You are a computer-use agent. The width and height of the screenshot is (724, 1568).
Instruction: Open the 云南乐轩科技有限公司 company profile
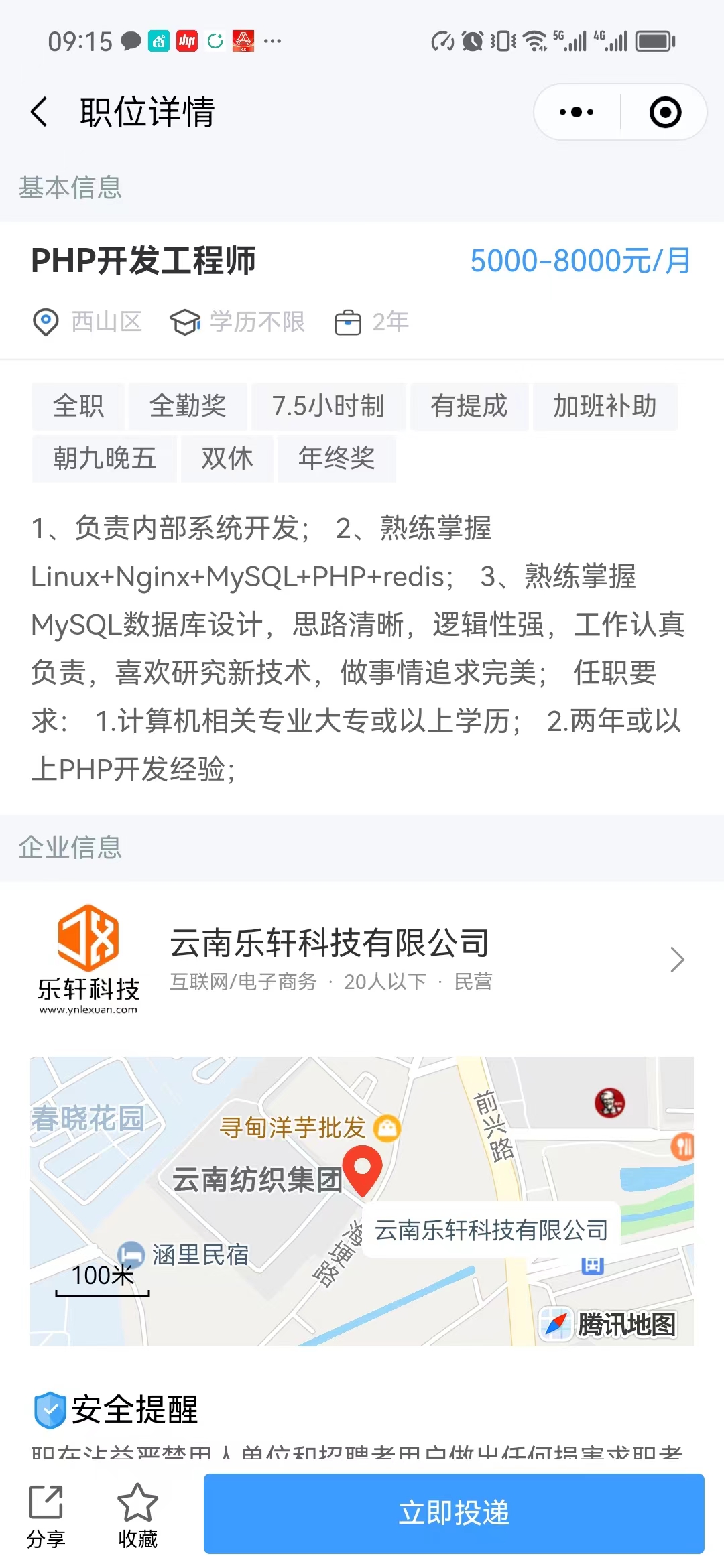(362, 960)
